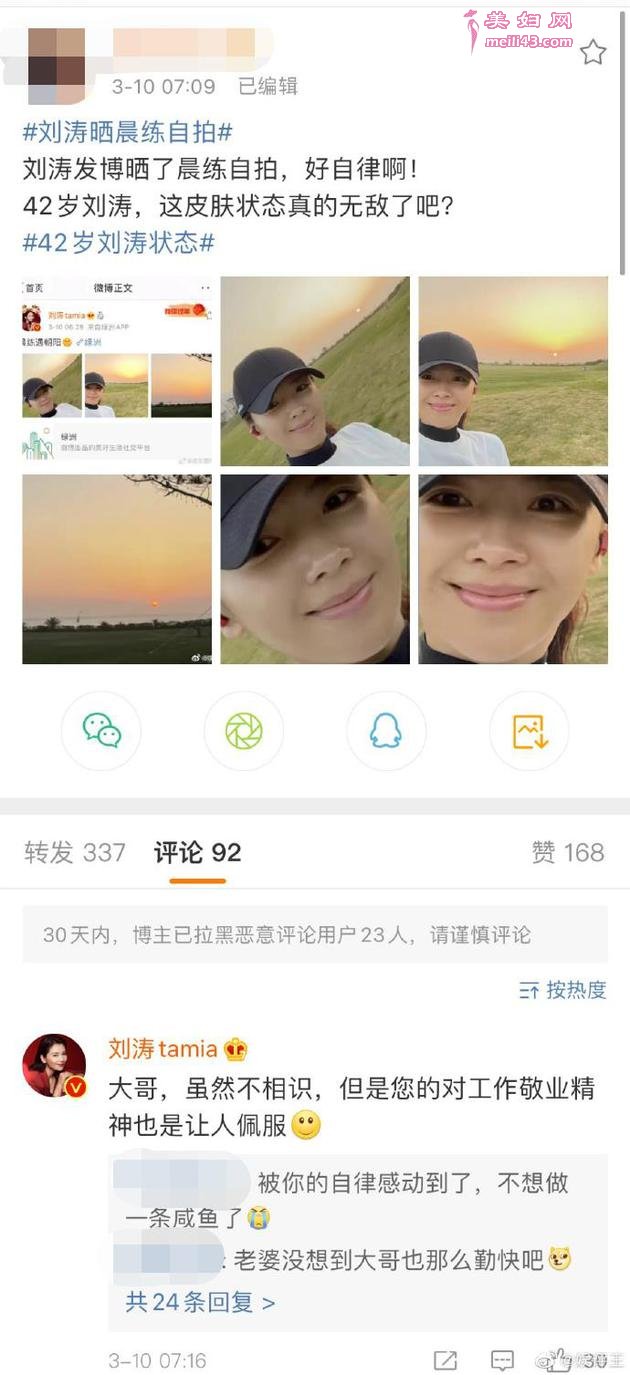
Task: Tap the star favorite icon
Action: 593,53
